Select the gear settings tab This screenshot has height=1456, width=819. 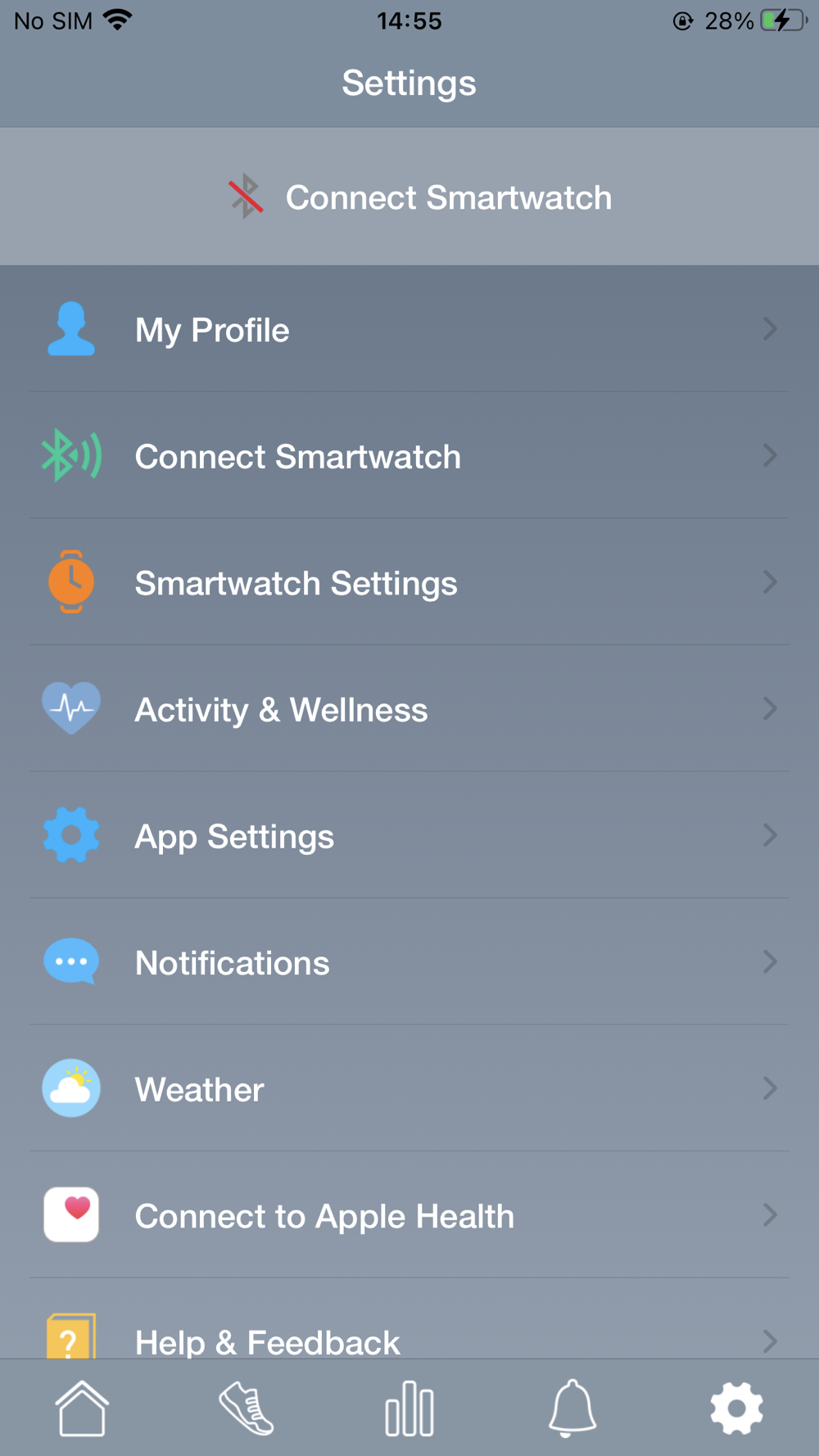(x=736, y=1409)
